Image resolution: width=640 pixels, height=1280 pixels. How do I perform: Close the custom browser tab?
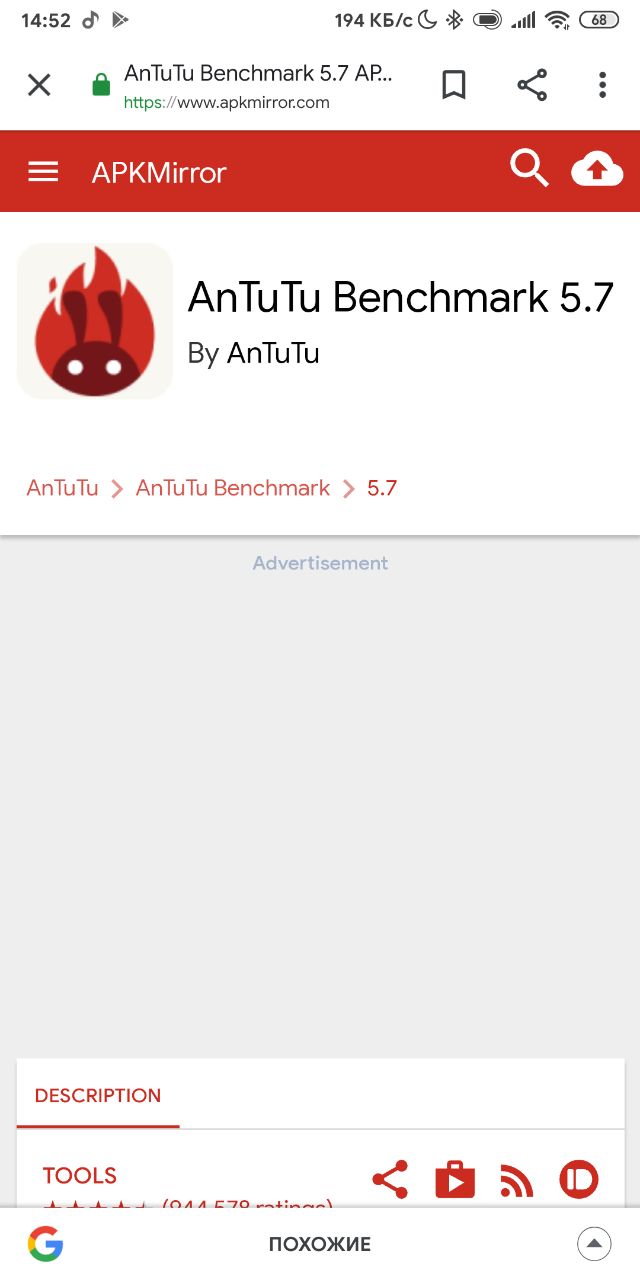[39, 85]
